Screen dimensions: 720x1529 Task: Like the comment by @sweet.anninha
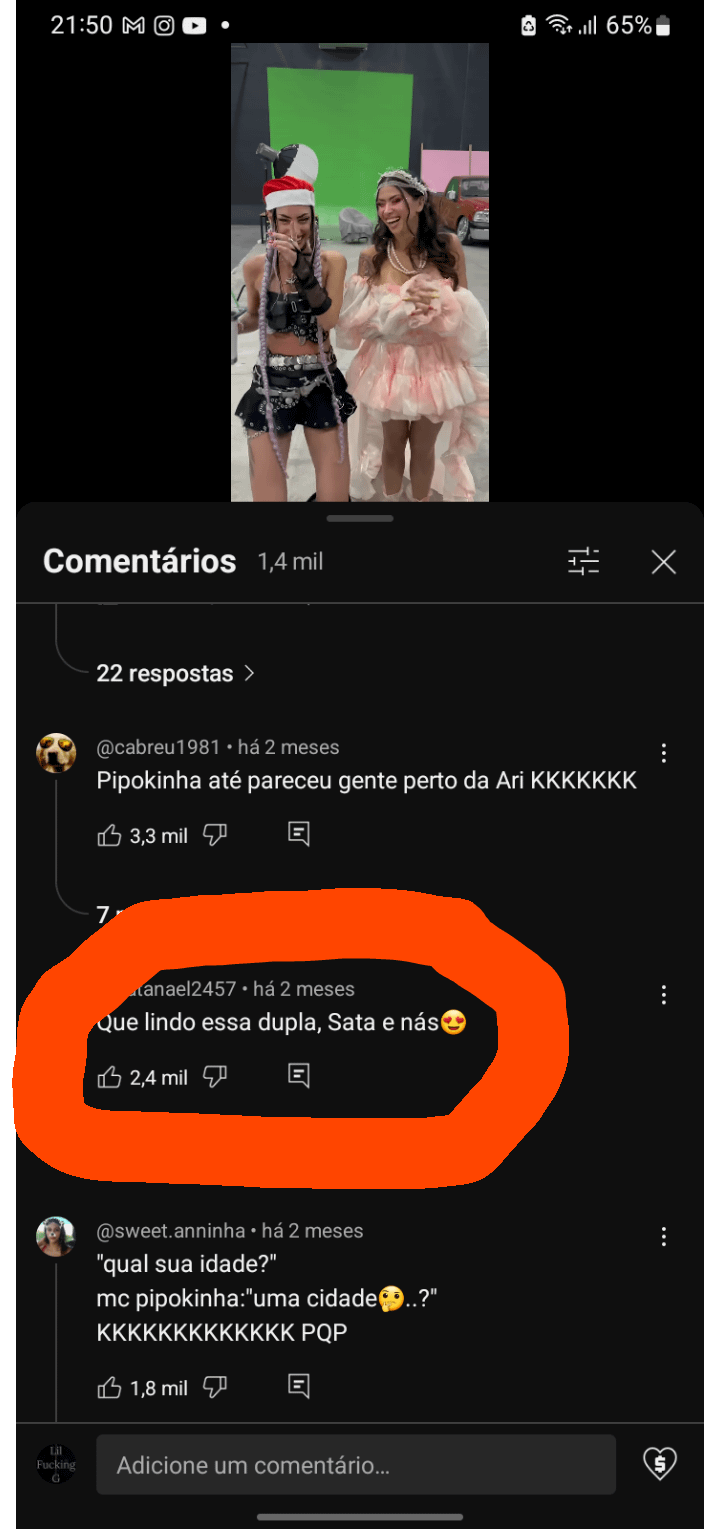(109, 1387)
